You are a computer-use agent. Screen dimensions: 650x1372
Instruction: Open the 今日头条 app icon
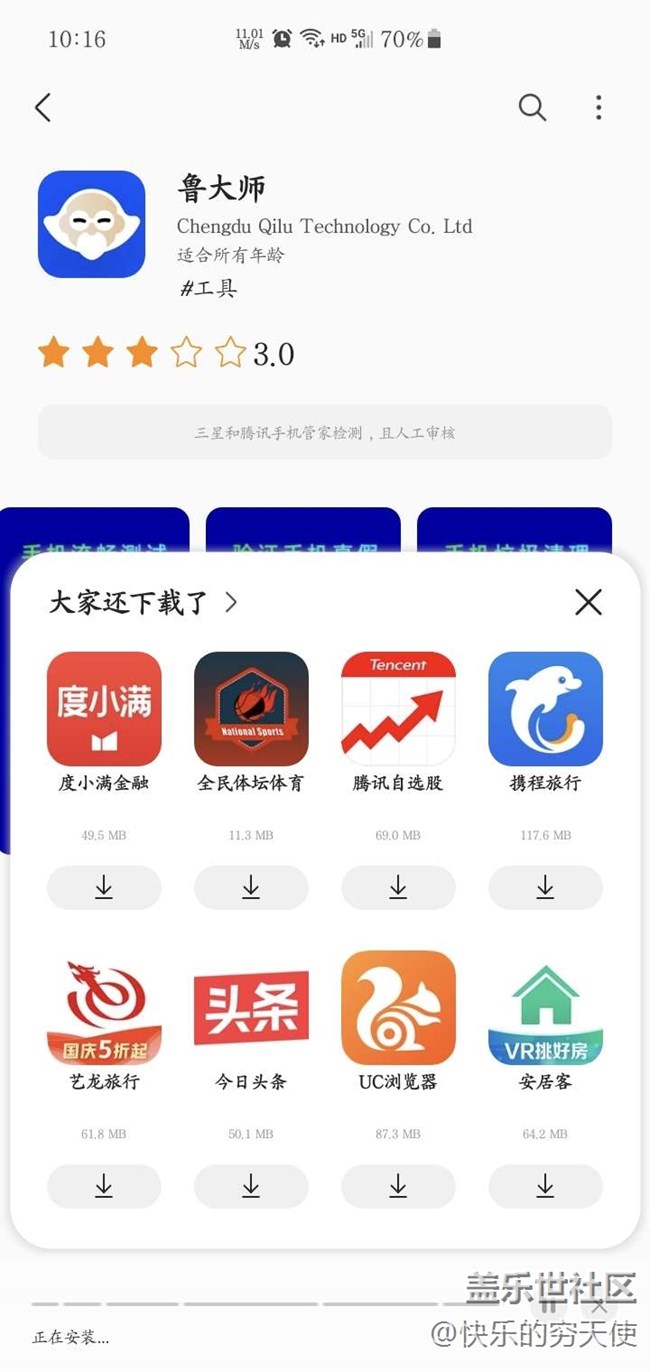[251, 1008]
